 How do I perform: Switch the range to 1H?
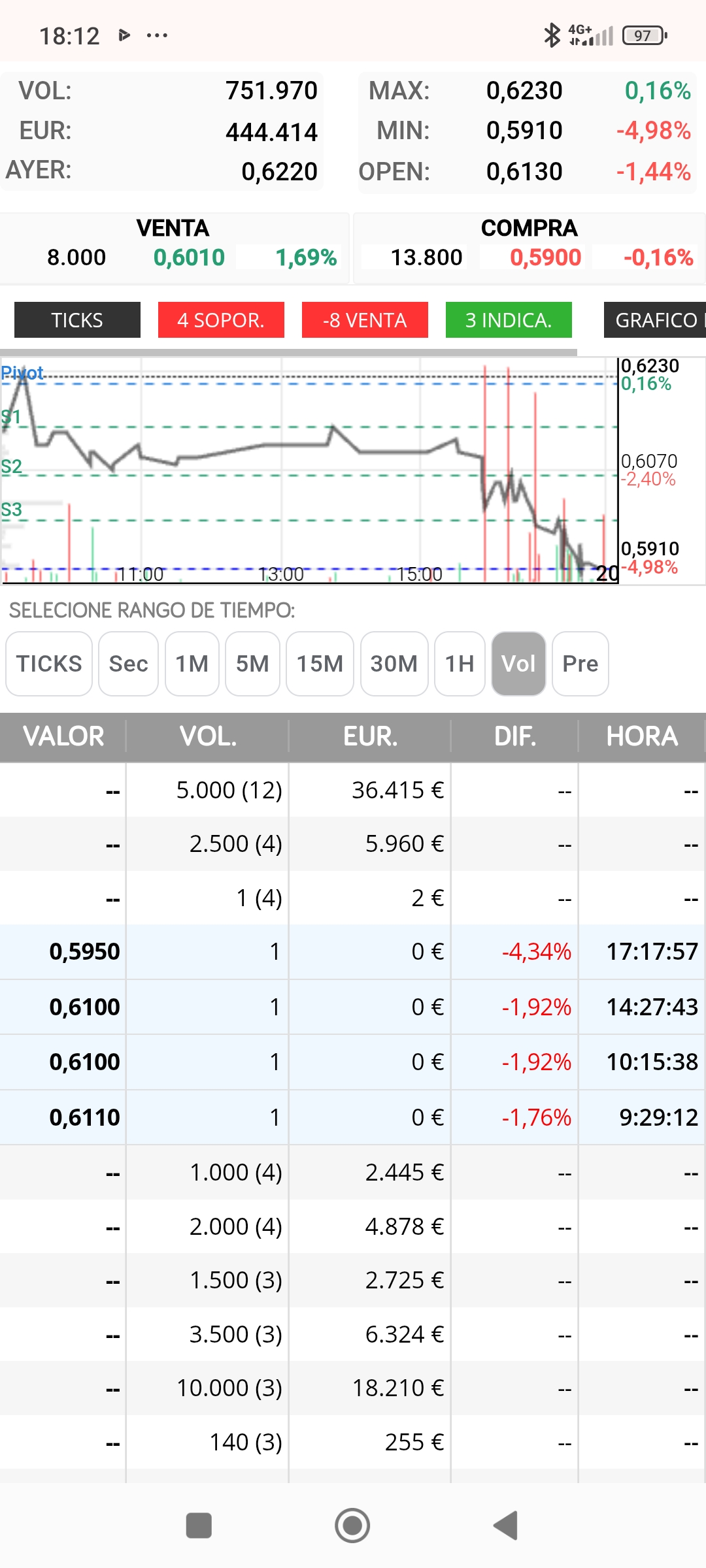pos(460,664)
